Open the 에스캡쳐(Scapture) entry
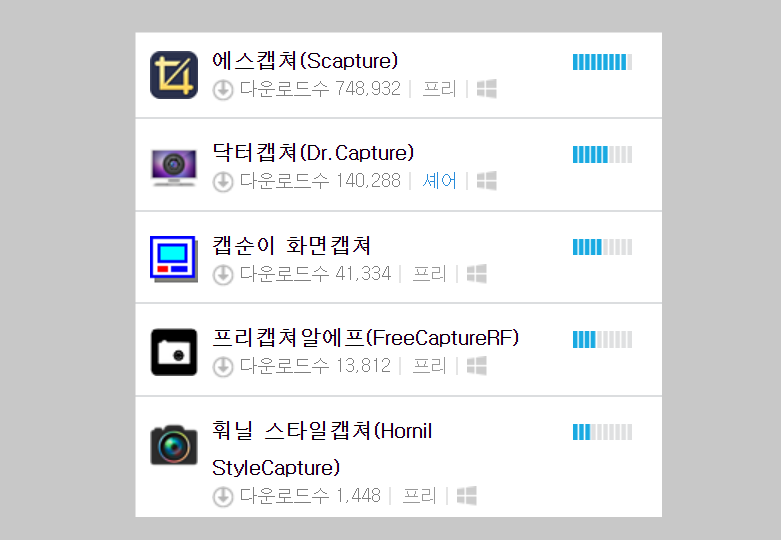The height and width of the screenshot is (540, 781). click(x=305, y=61)
